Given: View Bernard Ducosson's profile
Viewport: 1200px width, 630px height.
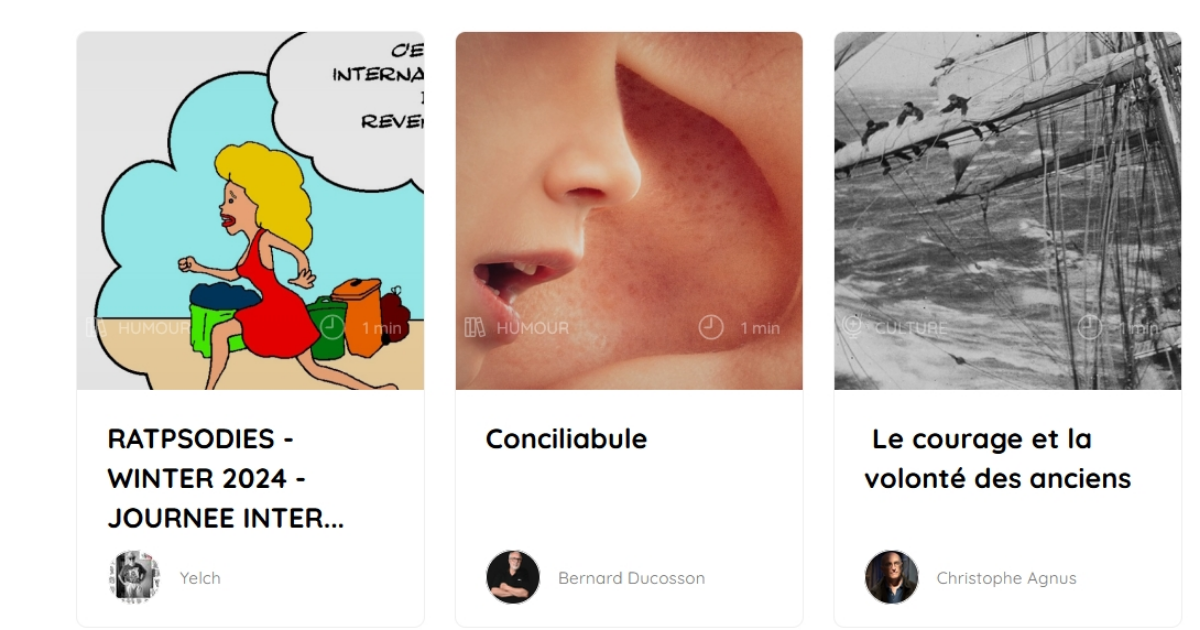Looking at the screenshot, I should pos(630,578).
